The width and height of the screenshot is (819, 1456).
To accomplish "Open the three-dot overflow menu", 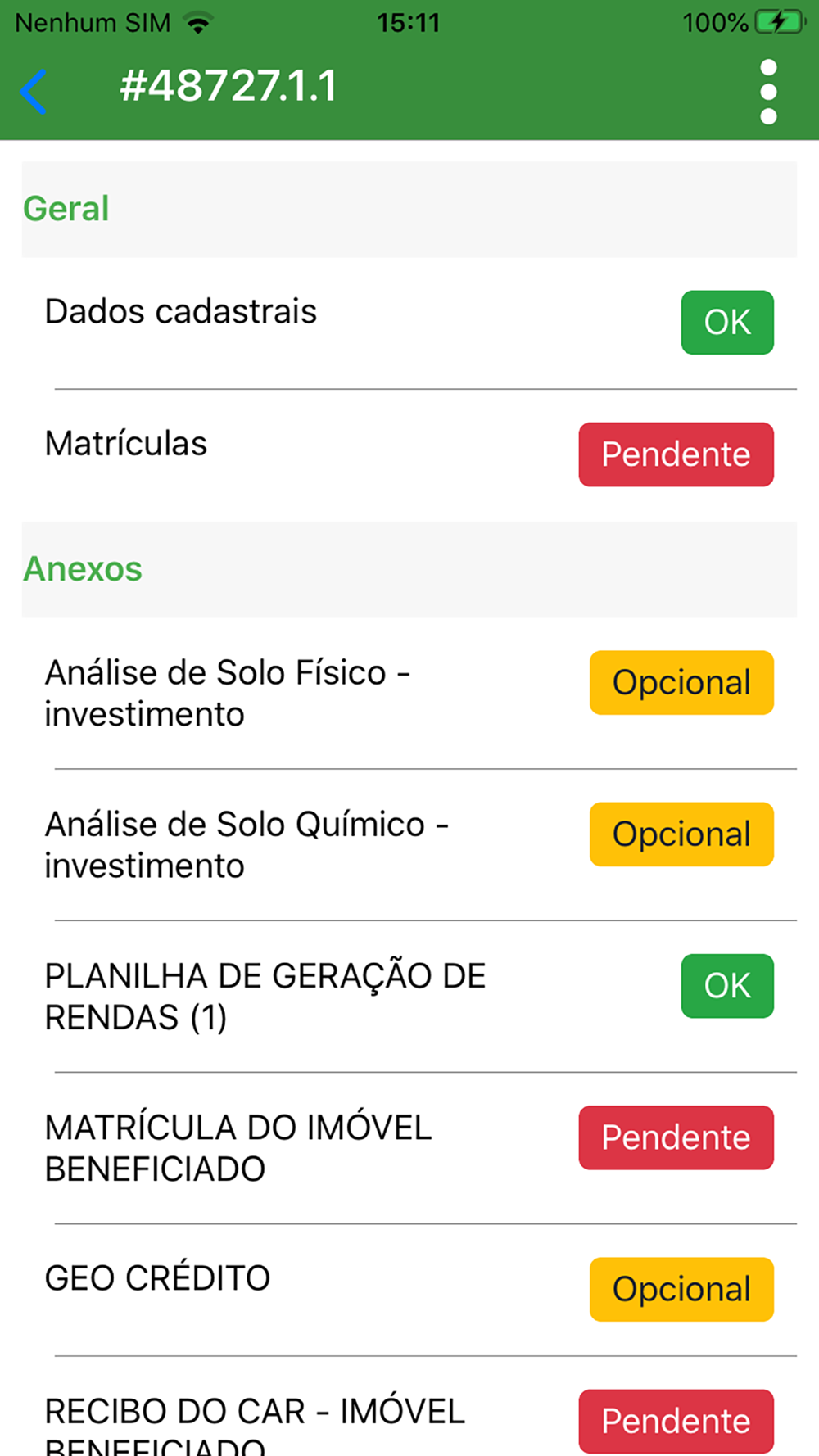I will point(767,91).
